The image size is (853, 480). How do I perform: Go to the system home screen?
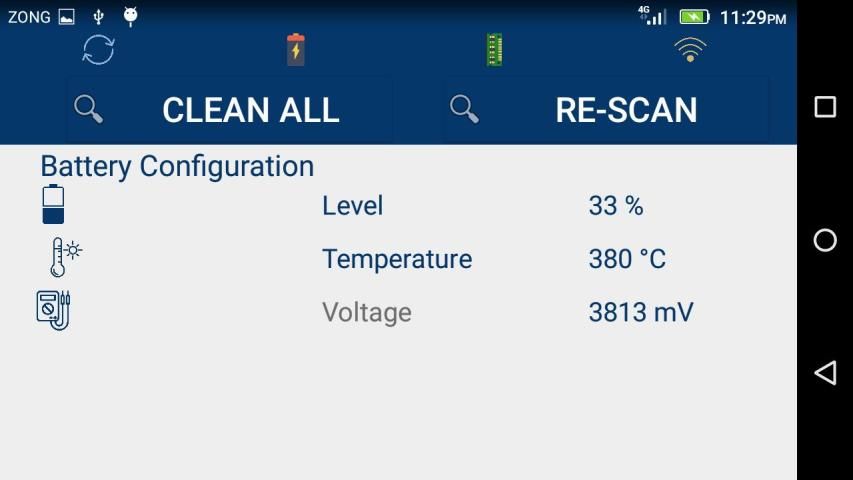coord(825,240)
